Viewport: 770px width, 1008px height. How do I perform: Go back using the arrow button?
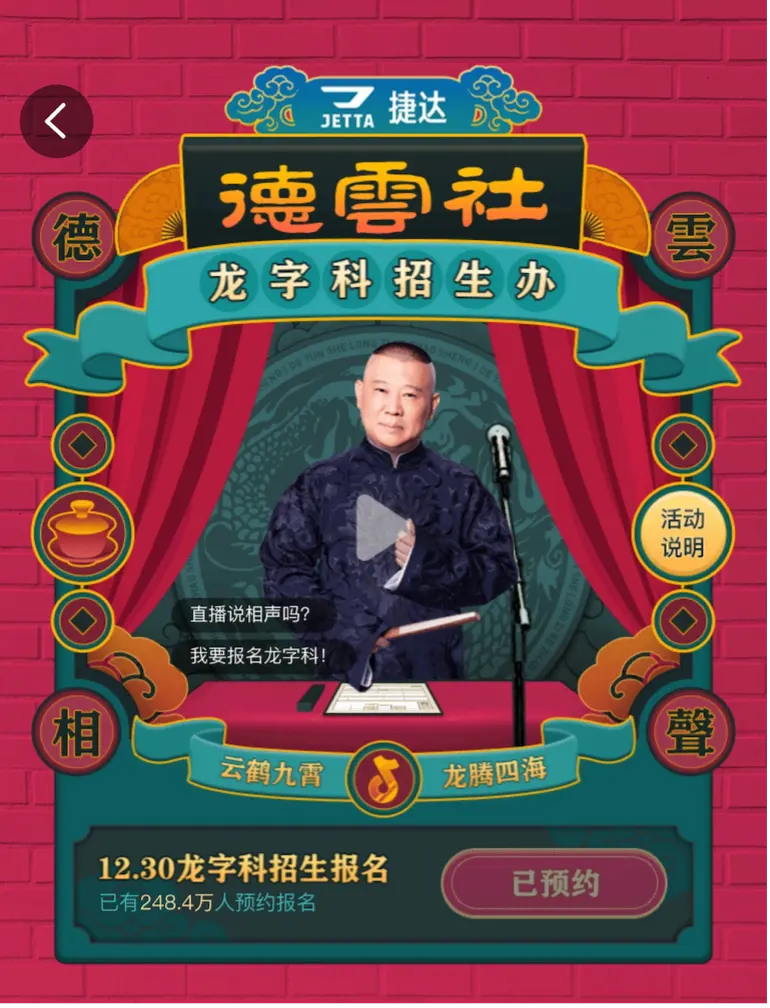point(56,122)
